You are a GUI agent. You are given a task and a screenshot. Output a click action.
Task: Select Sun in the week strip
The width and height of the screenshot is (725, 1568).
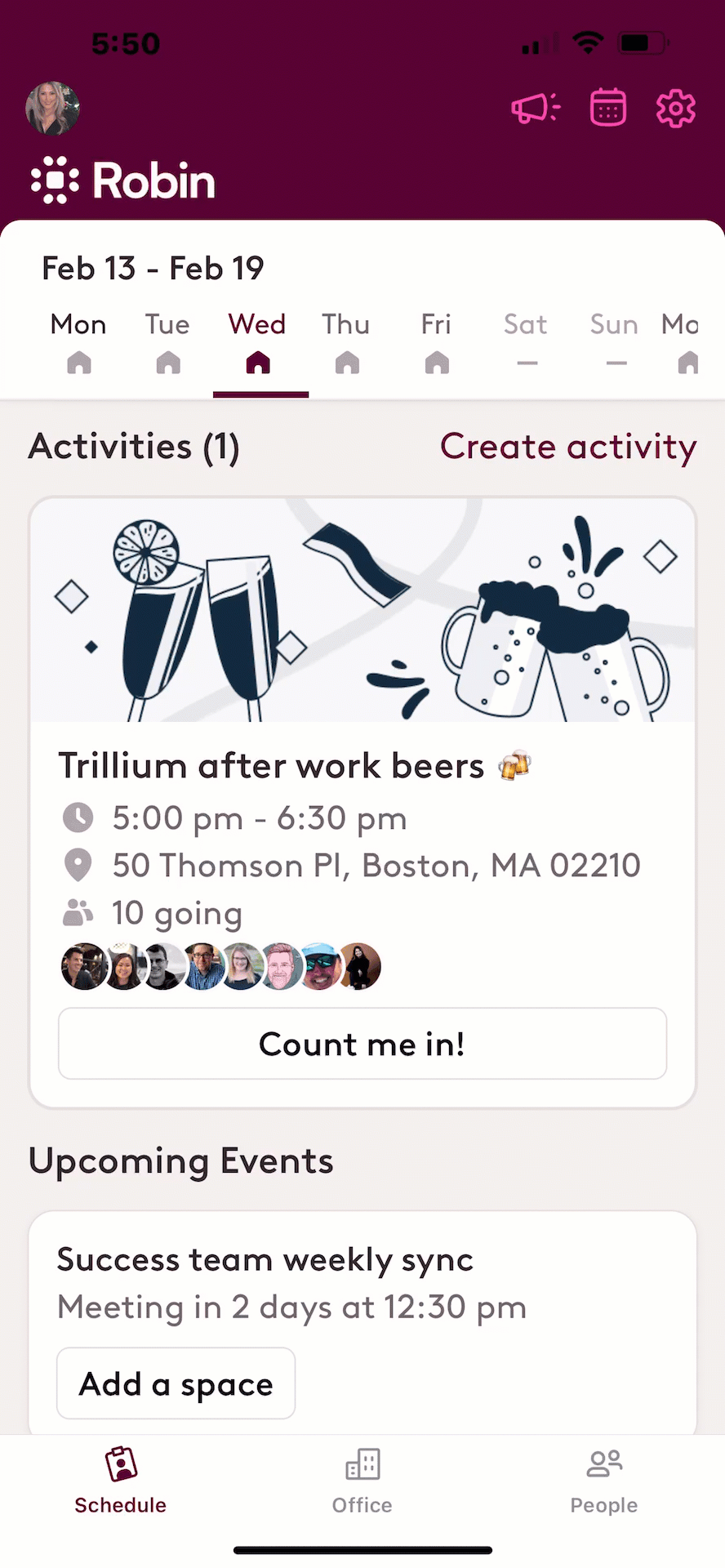tap(615, 343)
